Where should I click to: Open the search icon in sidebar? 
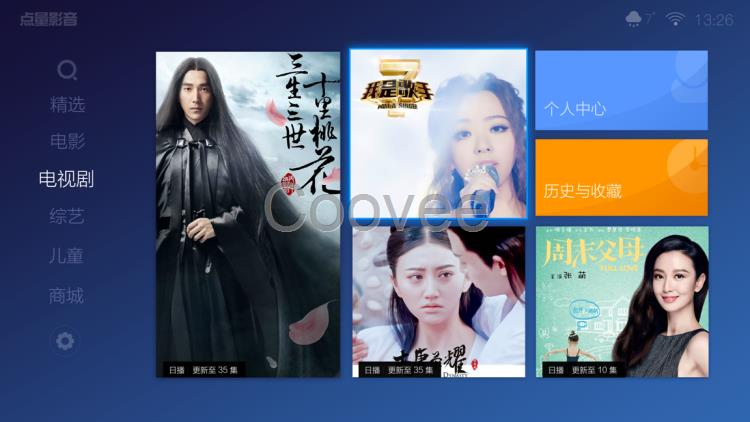67,71
